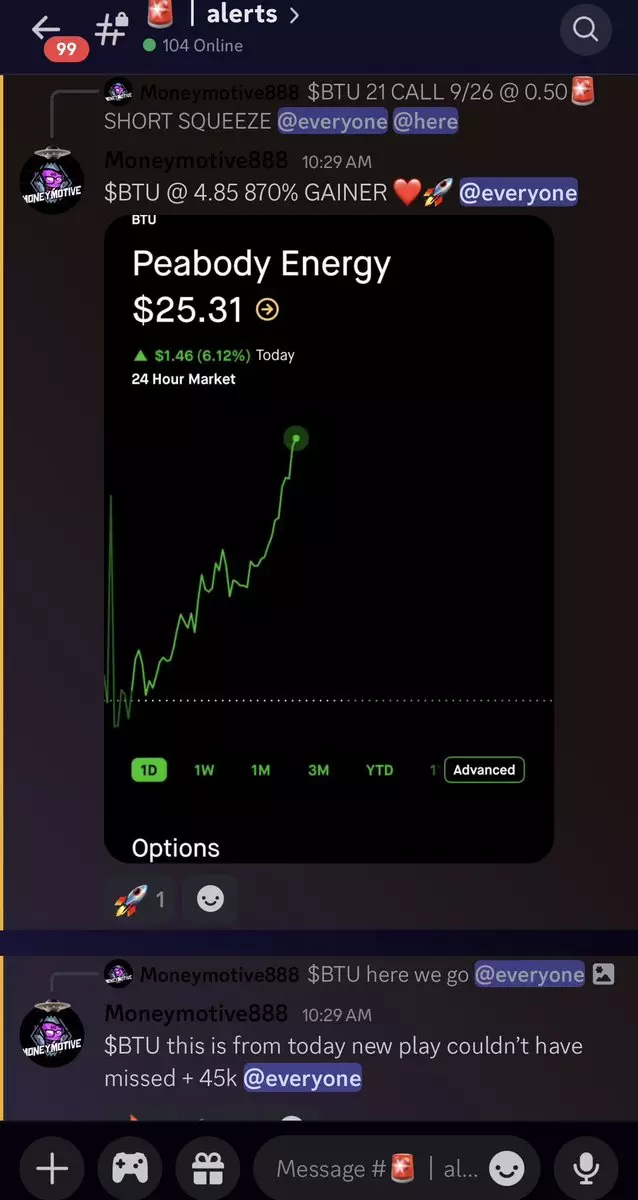Focus the message input field for alerts
Viewport: 638px width, 1200px height.
pyautogui.click(x=377, y=1168)
